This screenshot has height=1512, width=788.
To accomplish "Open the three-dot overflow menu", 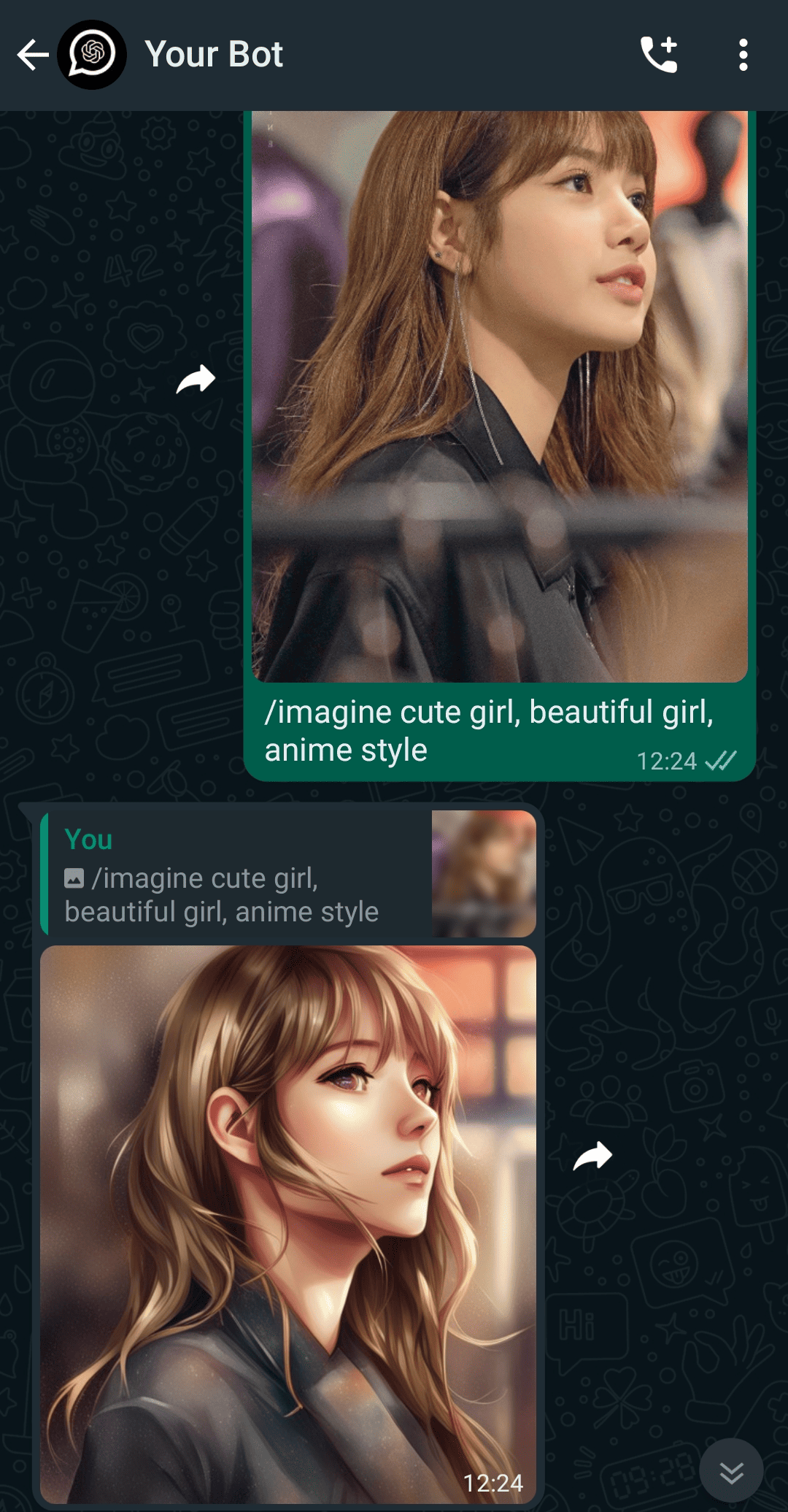I will [743, 55].
